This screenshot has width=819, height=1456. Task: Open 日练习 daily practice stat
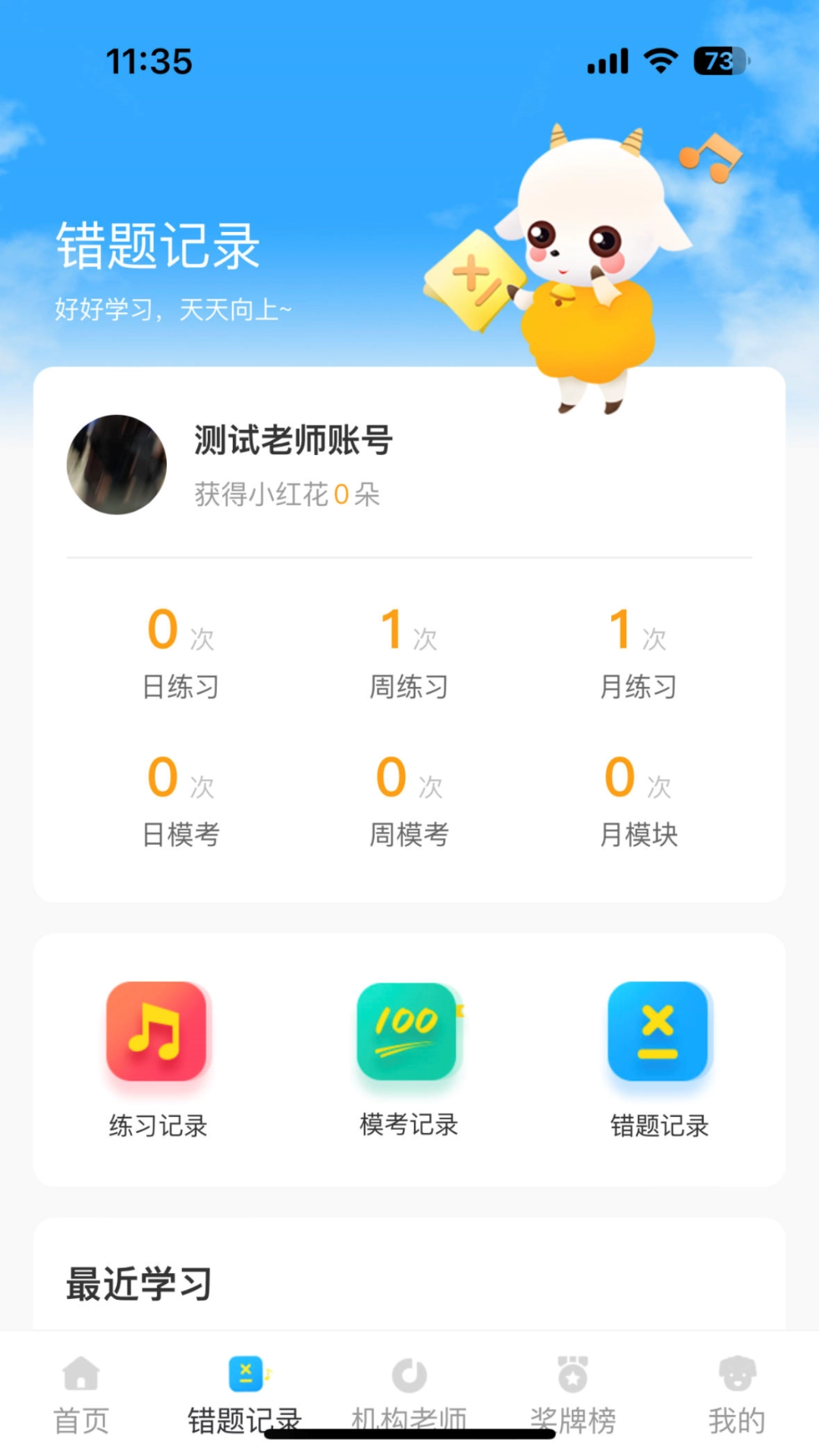click(x=180, y=654)
